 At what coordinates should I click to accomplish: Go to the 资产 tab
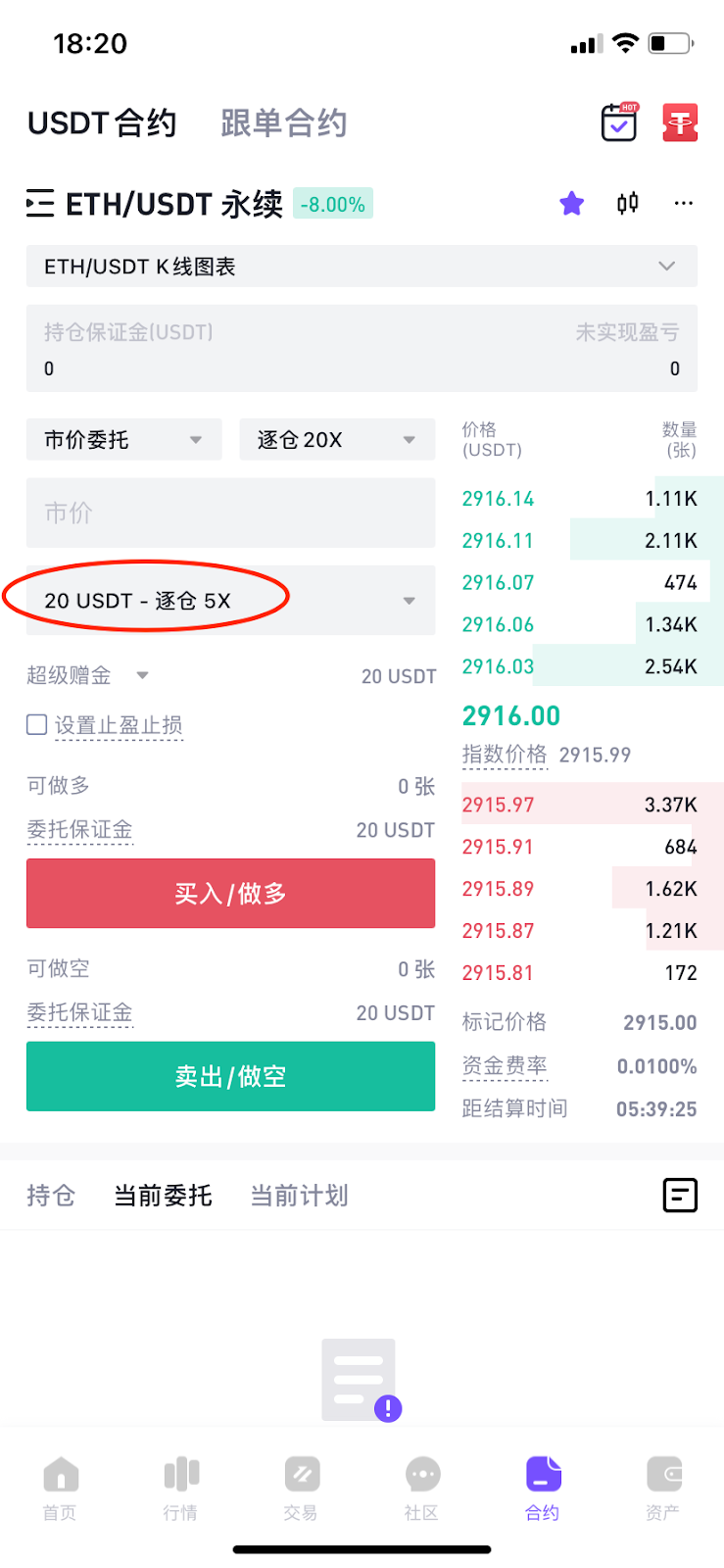[663, 1488]
